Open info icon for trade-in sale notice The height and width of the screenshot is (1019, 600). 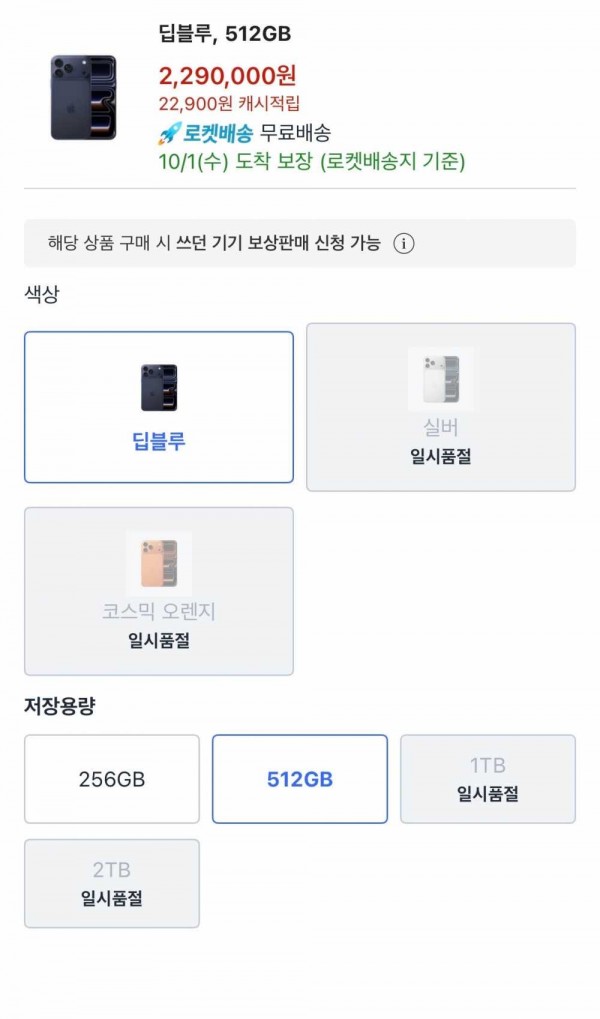[x=404, y=243]
